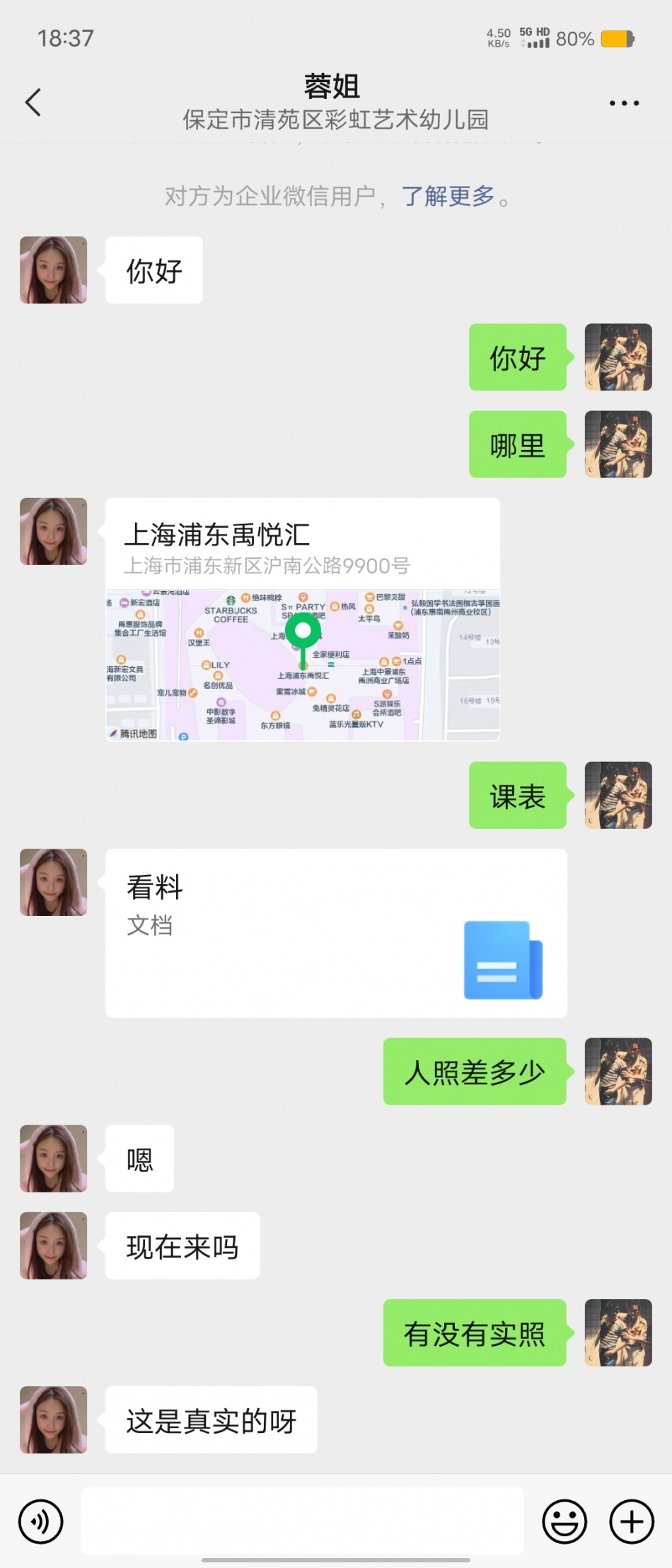Switch to voice message input
This screenshot has width=672, height=1568.
(x=41, y=1521)
